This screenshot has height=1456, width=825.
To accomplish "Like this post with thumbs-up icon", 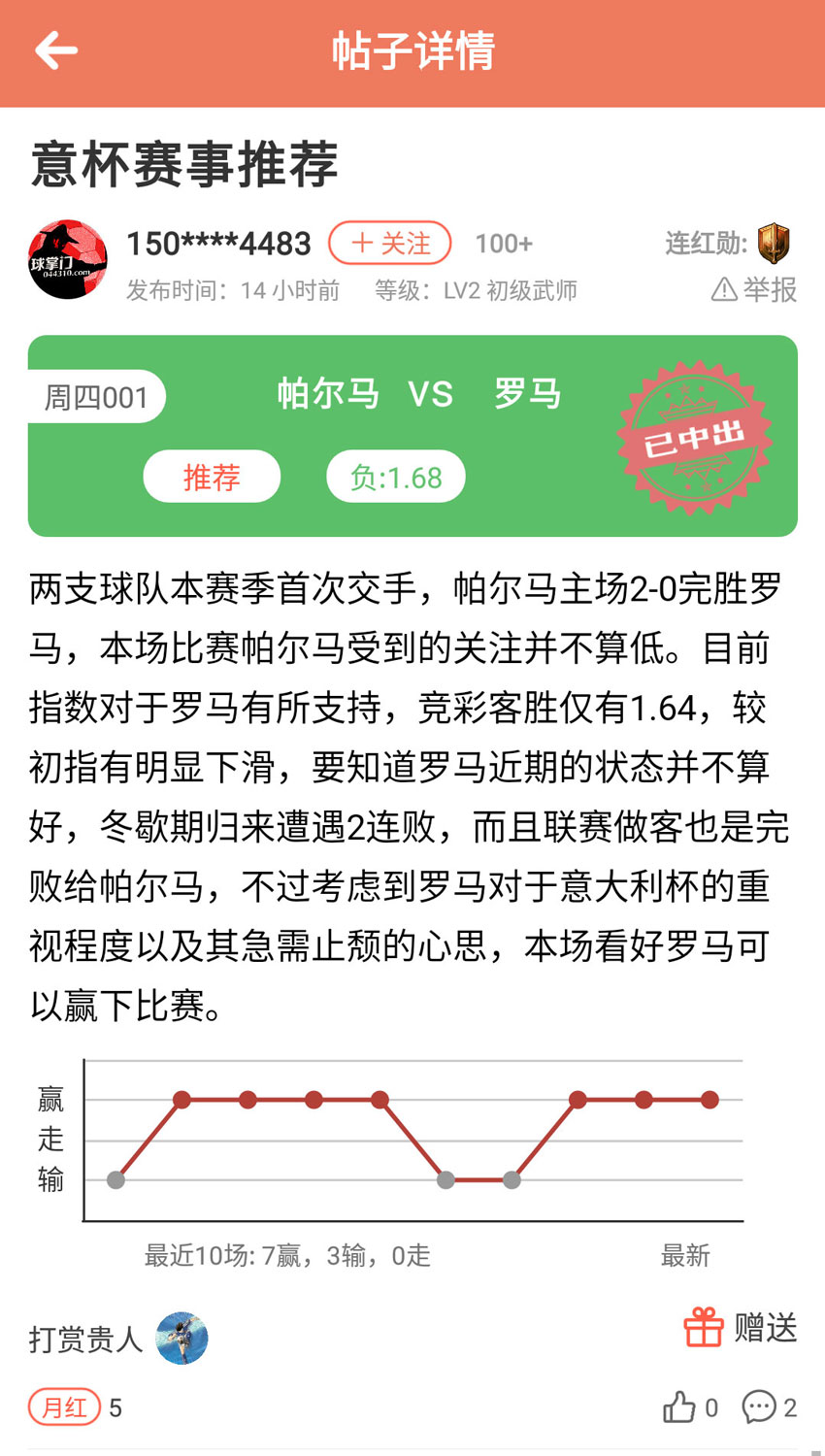I will click(679, 1406).
